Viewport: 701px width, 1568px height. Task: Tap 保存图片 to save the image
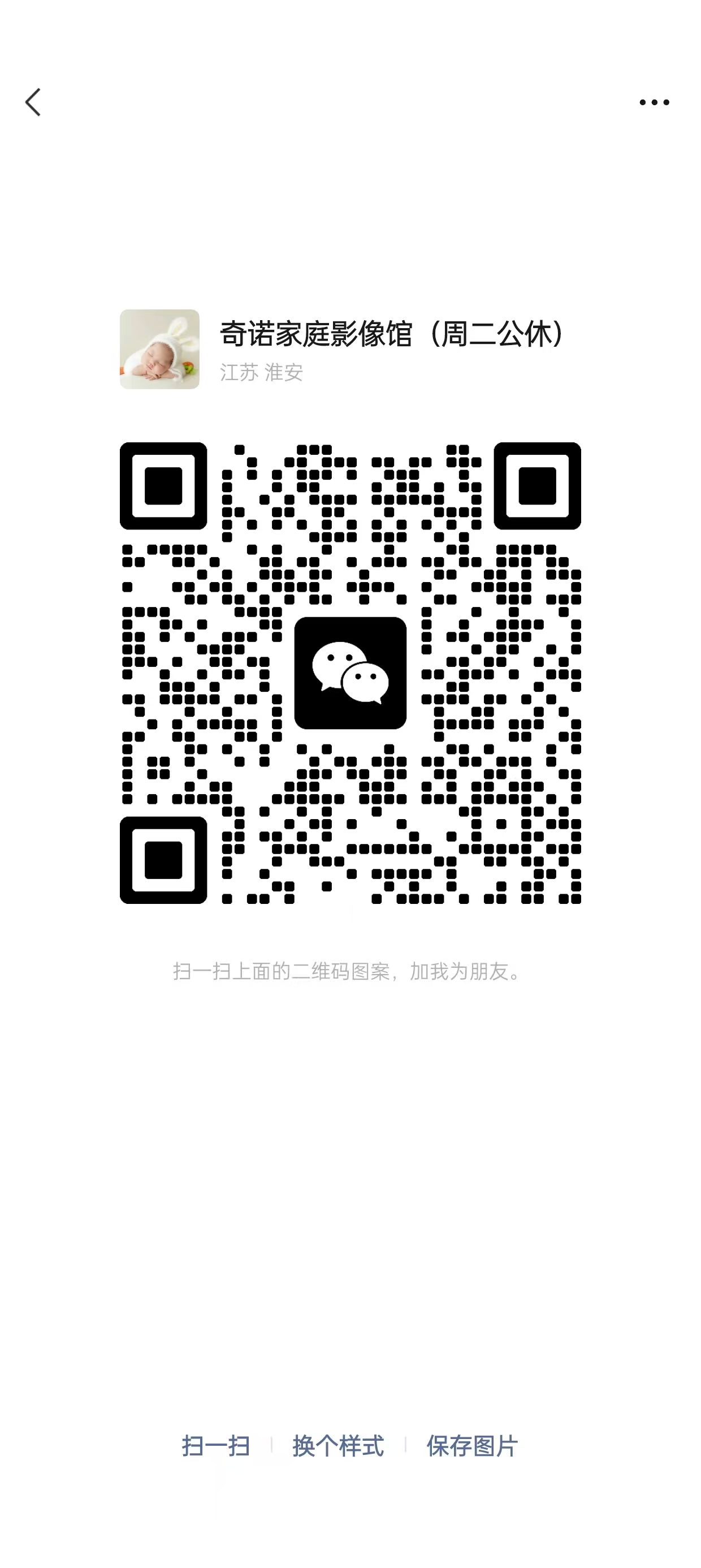[472, 1446]
